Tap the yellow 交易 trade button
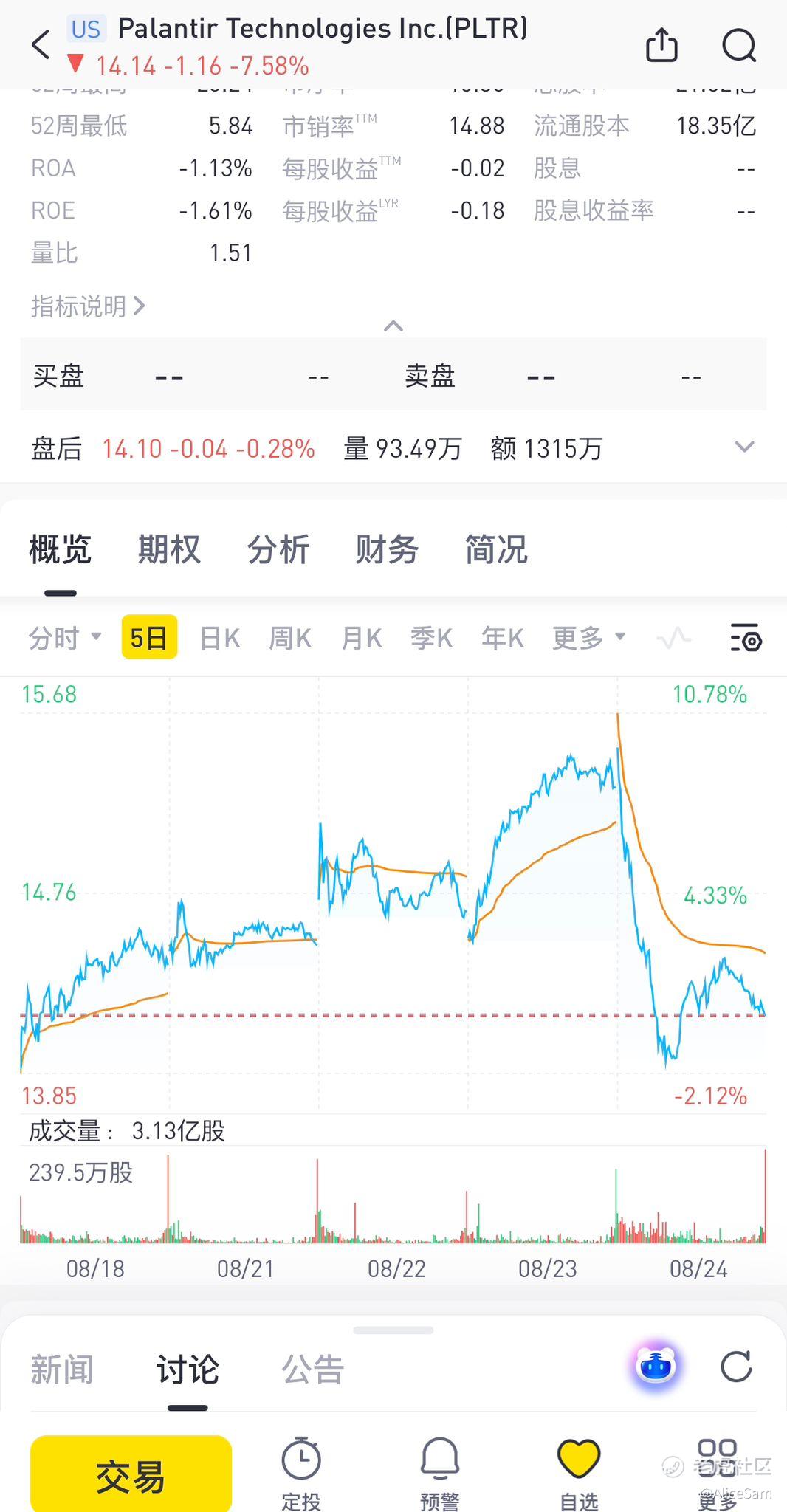Screen dimensions: 787x1512 click(130, 1475)
